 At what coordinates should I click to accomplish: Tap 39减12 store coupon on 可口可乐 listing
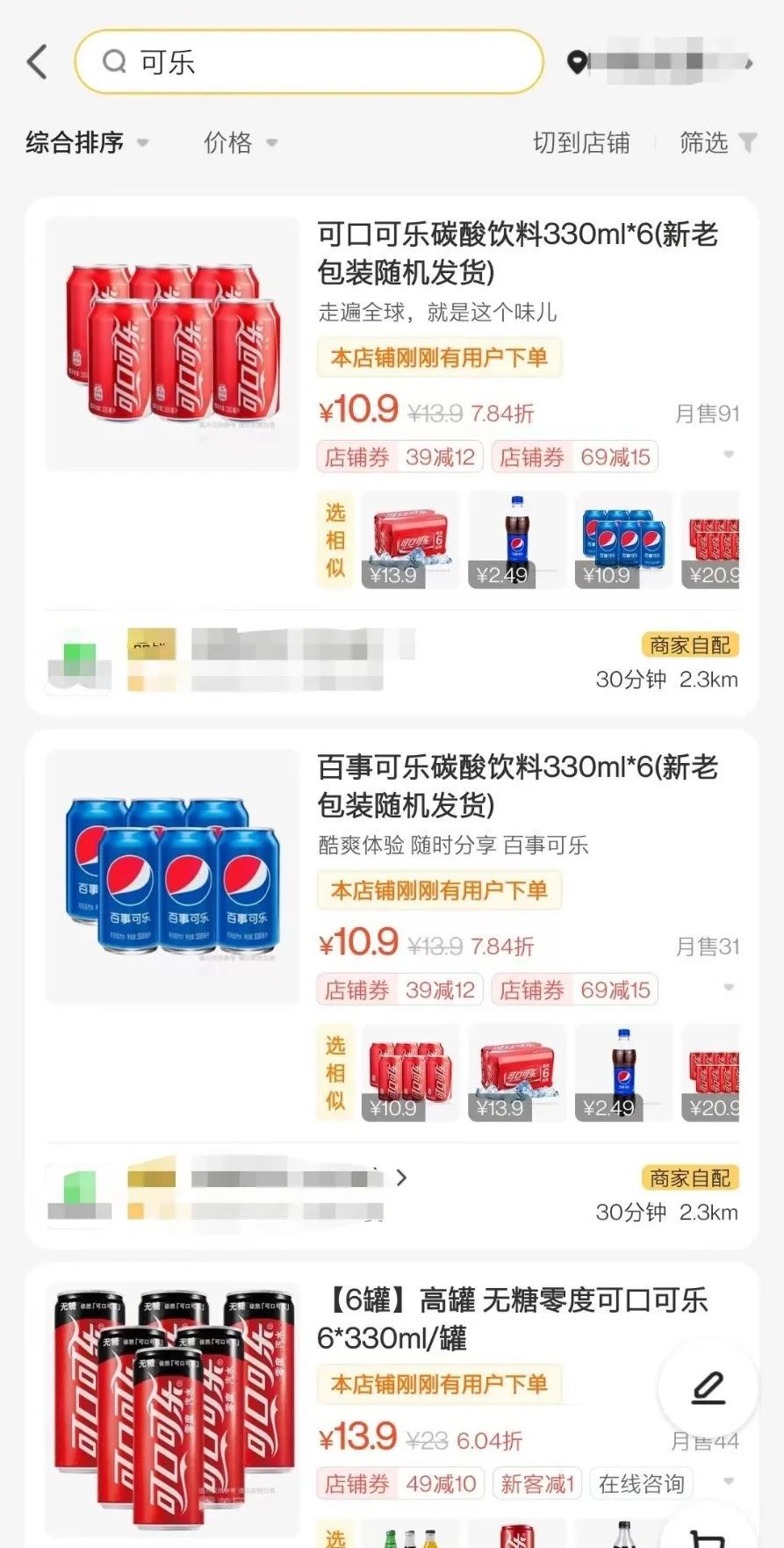pos(399,457)
